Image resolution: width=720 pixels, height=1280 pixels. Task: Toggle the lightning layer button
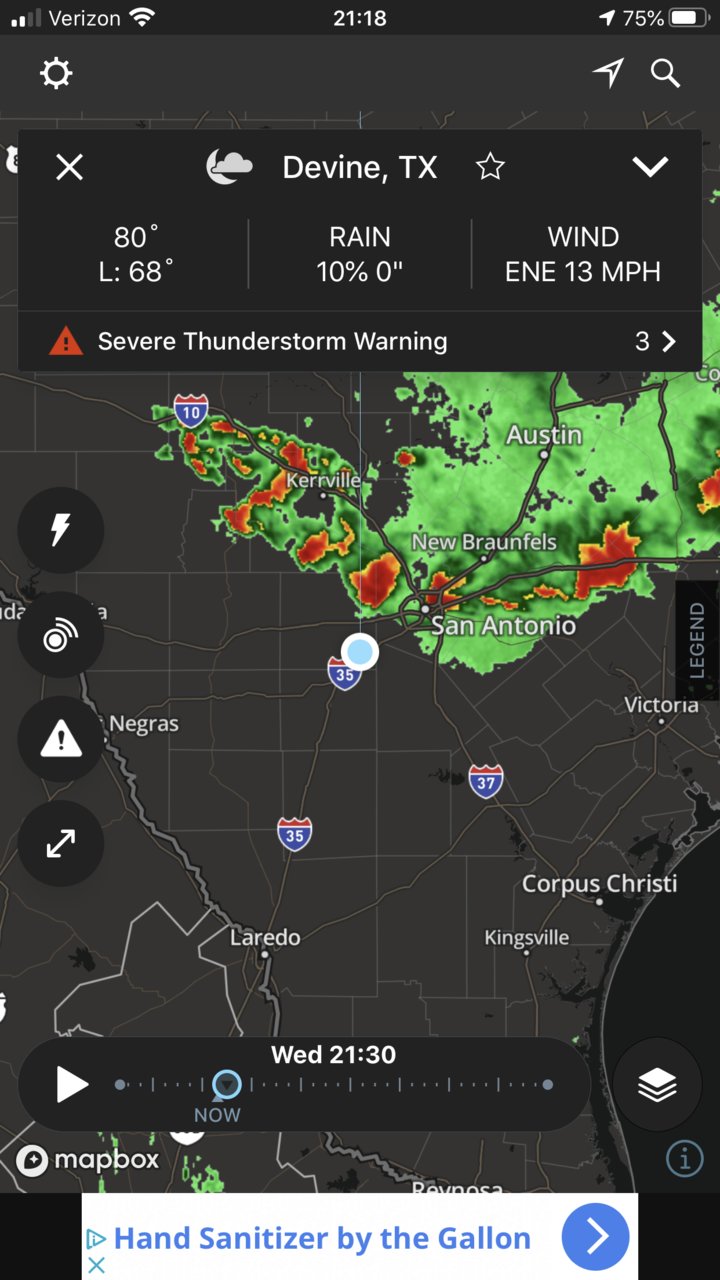61,530
